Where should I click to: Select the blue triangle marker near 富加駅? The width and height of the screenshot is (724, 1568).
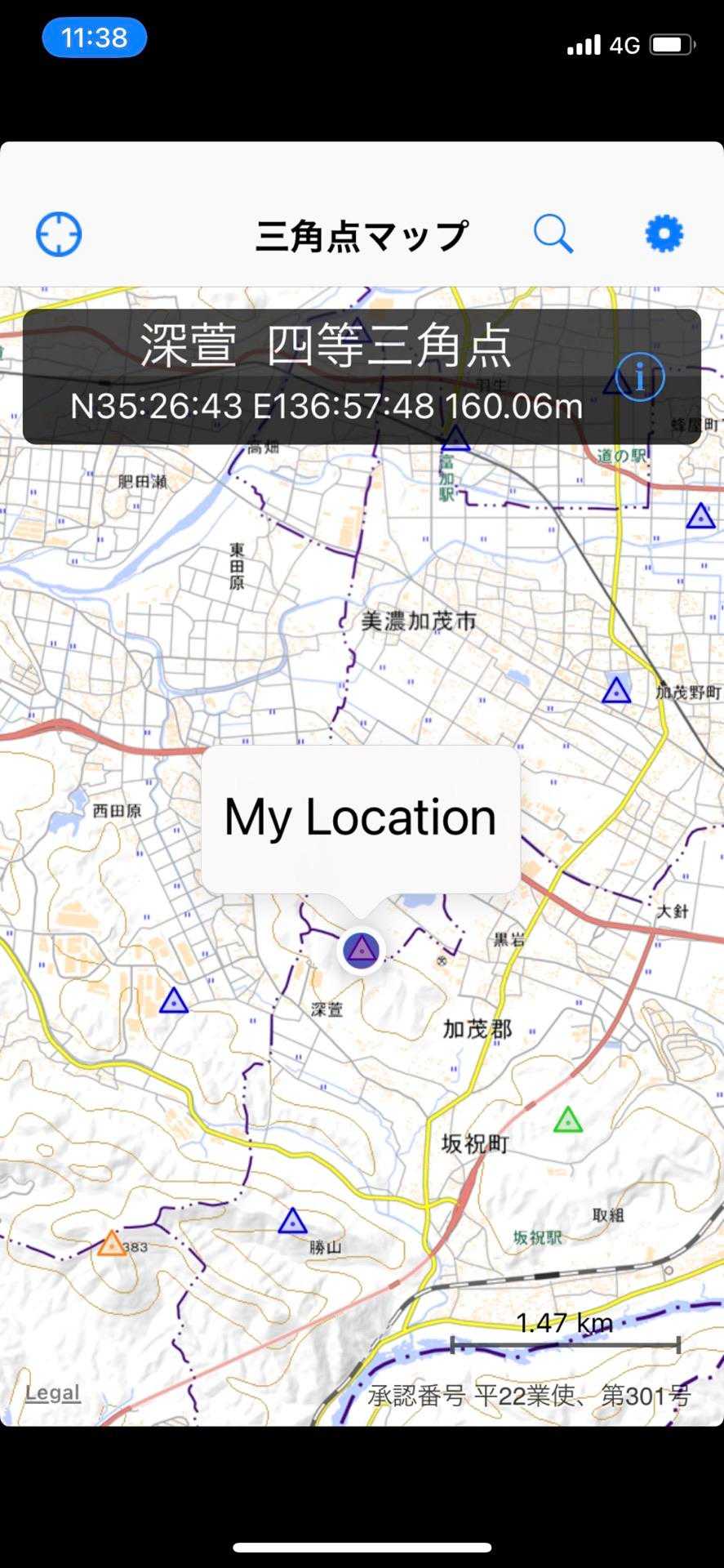tap(455, 439)
